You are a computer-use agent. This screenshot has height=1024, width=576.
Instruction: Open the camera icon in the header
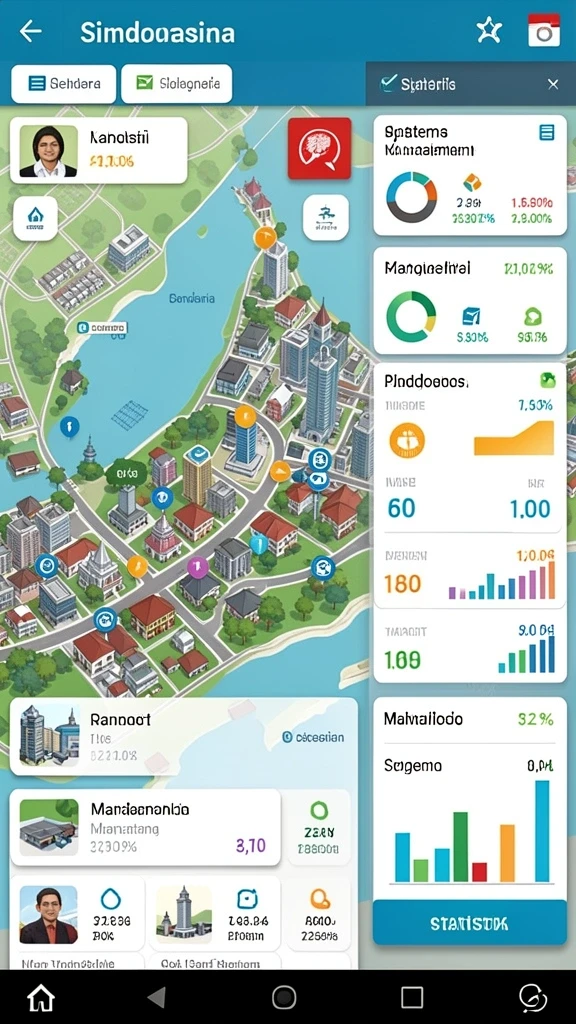(544, 30)
